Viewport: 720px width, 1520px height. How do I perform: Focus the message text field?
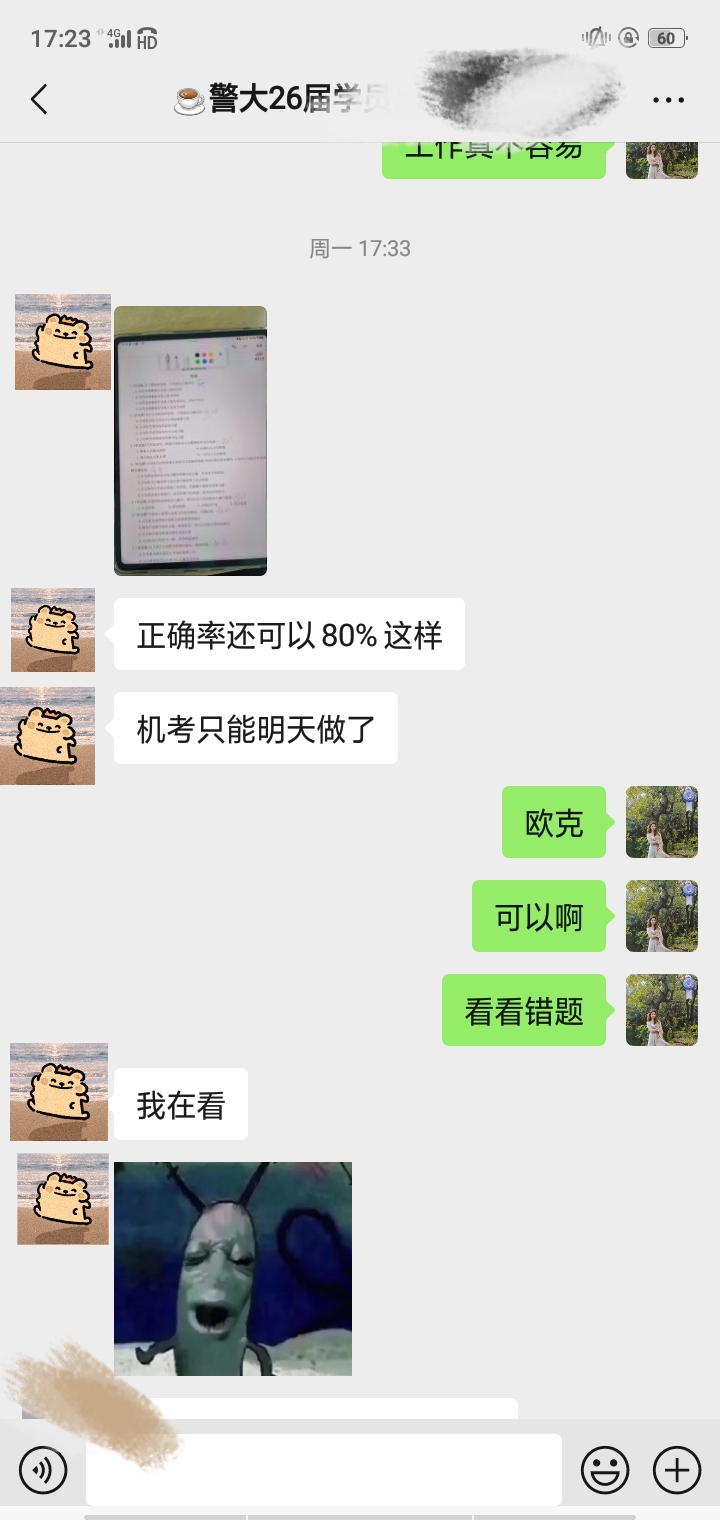[x=323, y=1469]
